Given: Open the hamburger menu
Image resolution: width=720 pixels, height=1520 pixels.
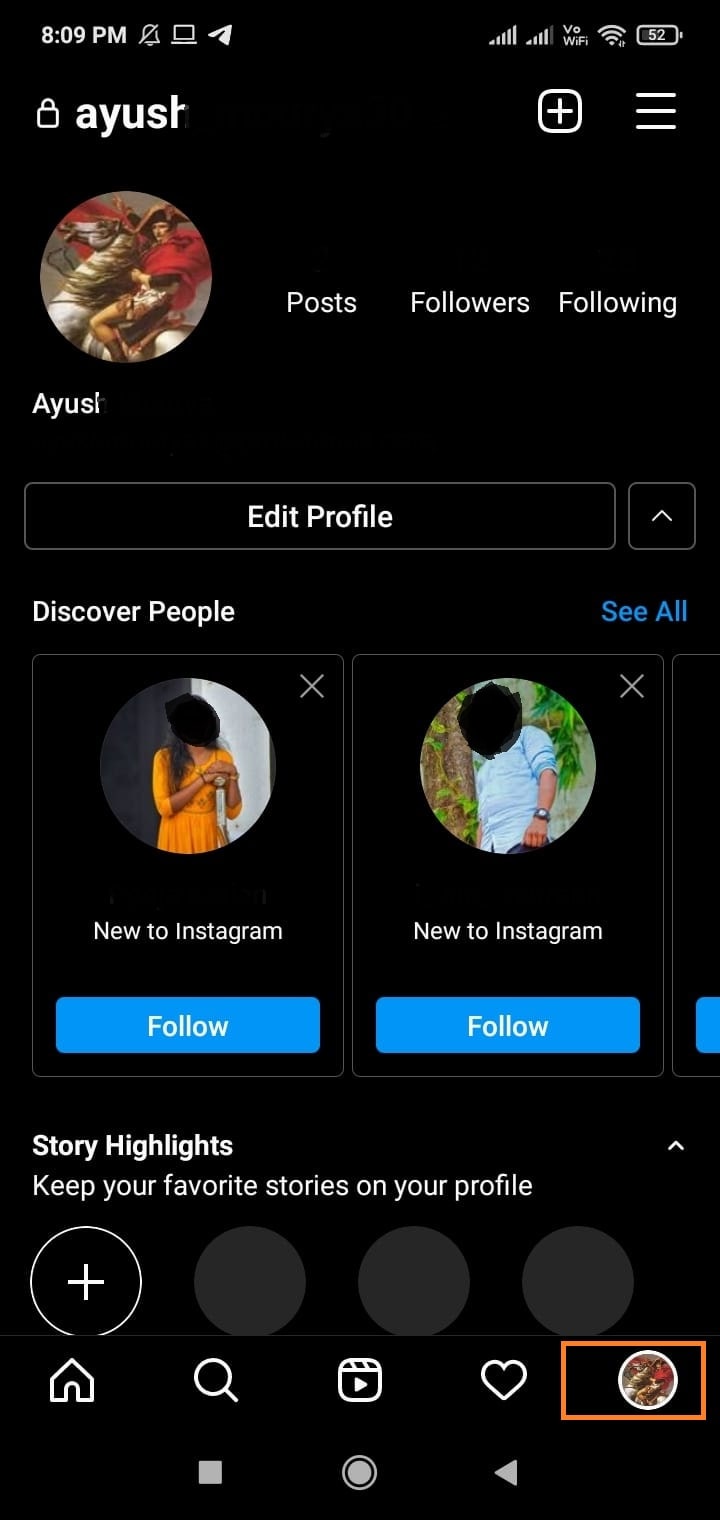Looking at the screenshot, I should tap(656, 111).
